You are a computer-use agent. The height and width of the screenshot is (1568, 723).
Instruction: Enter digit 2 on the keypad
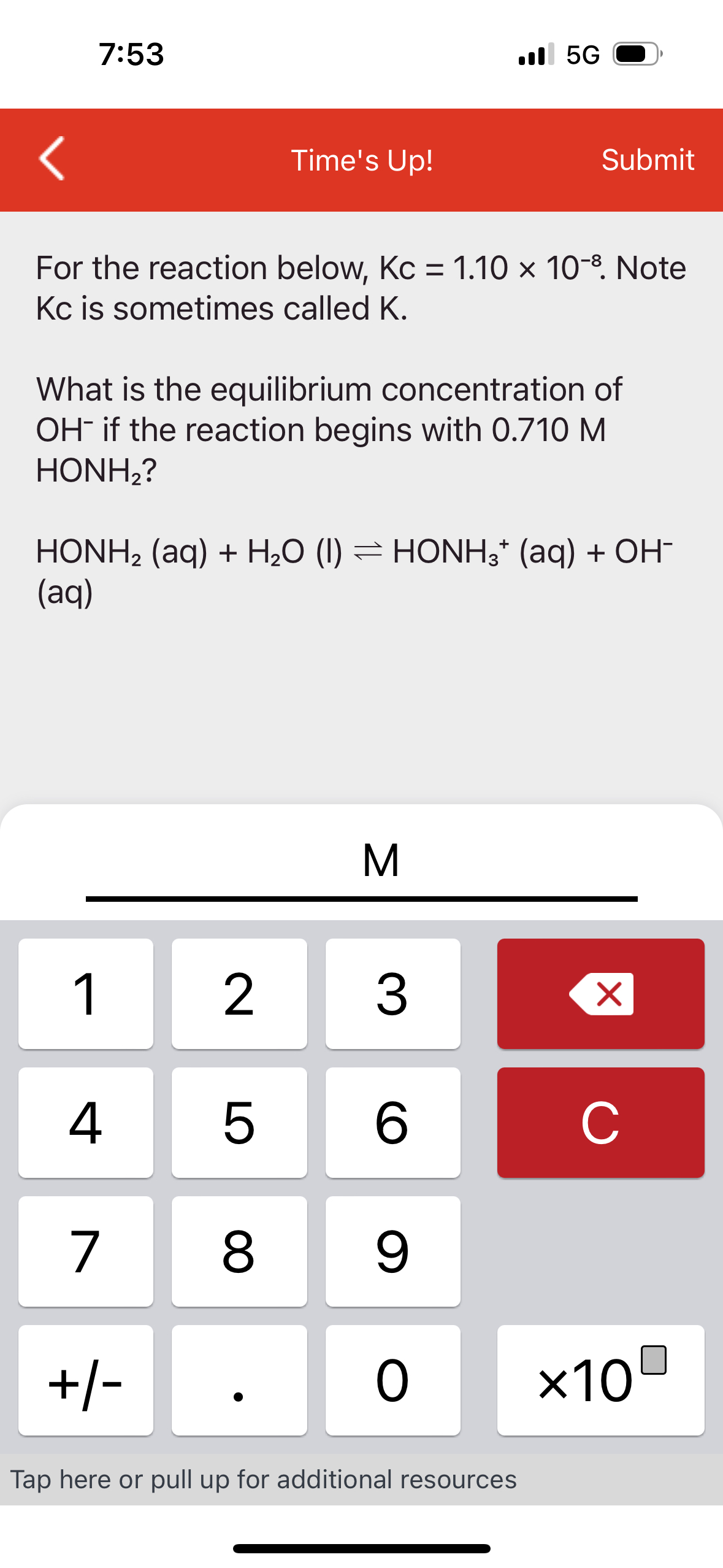(x=239, y=993)
